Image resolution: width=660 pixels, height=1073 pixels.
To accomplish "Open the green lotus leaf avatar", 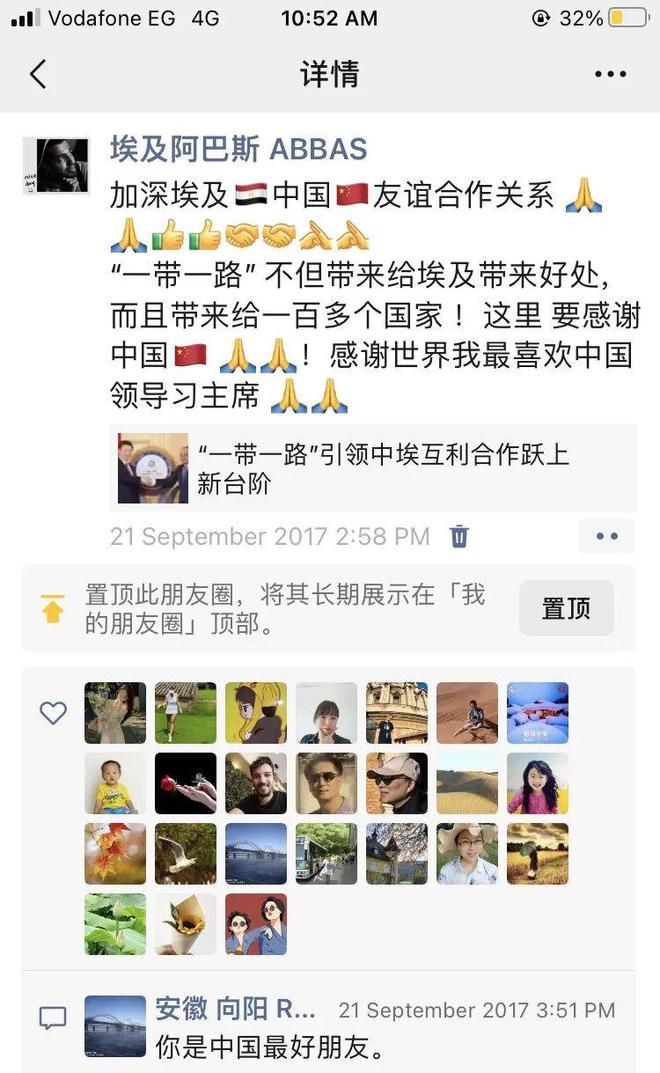I will pos(115,924).
